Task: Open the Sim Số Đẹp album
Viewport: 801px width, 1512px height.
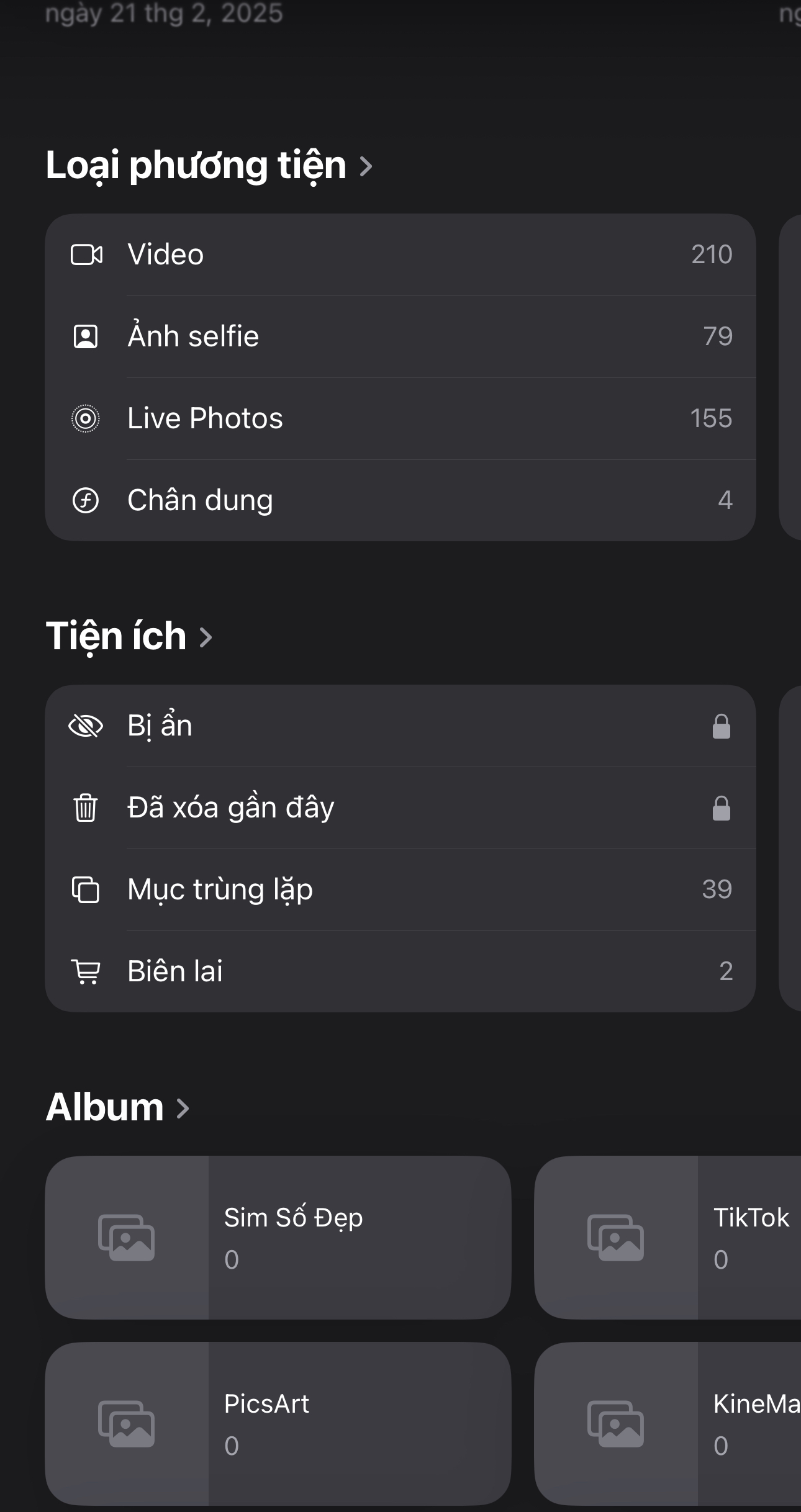Action: coord(278,1238)
